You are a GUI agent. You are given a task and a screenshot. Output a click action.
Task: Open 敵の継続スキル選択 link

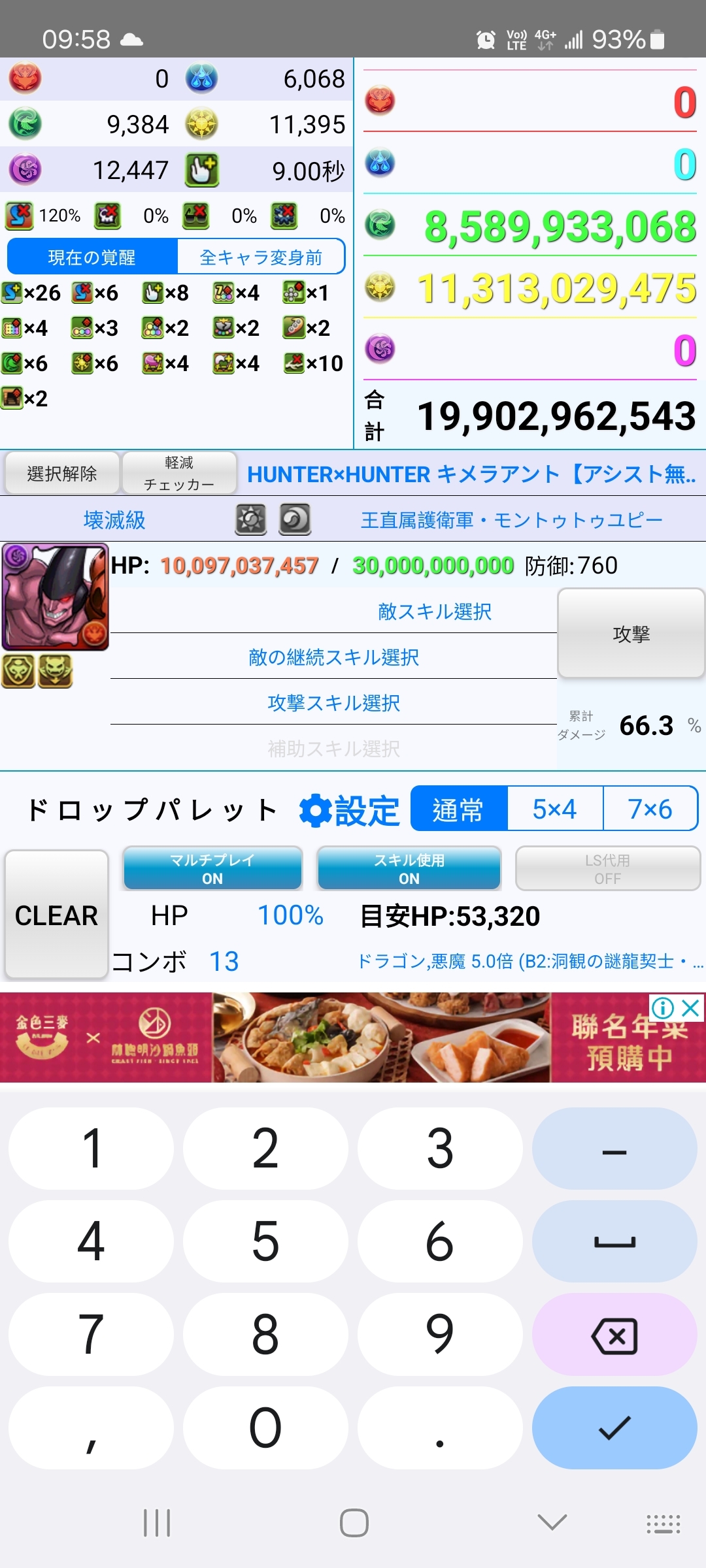click(x=333, y=657)
